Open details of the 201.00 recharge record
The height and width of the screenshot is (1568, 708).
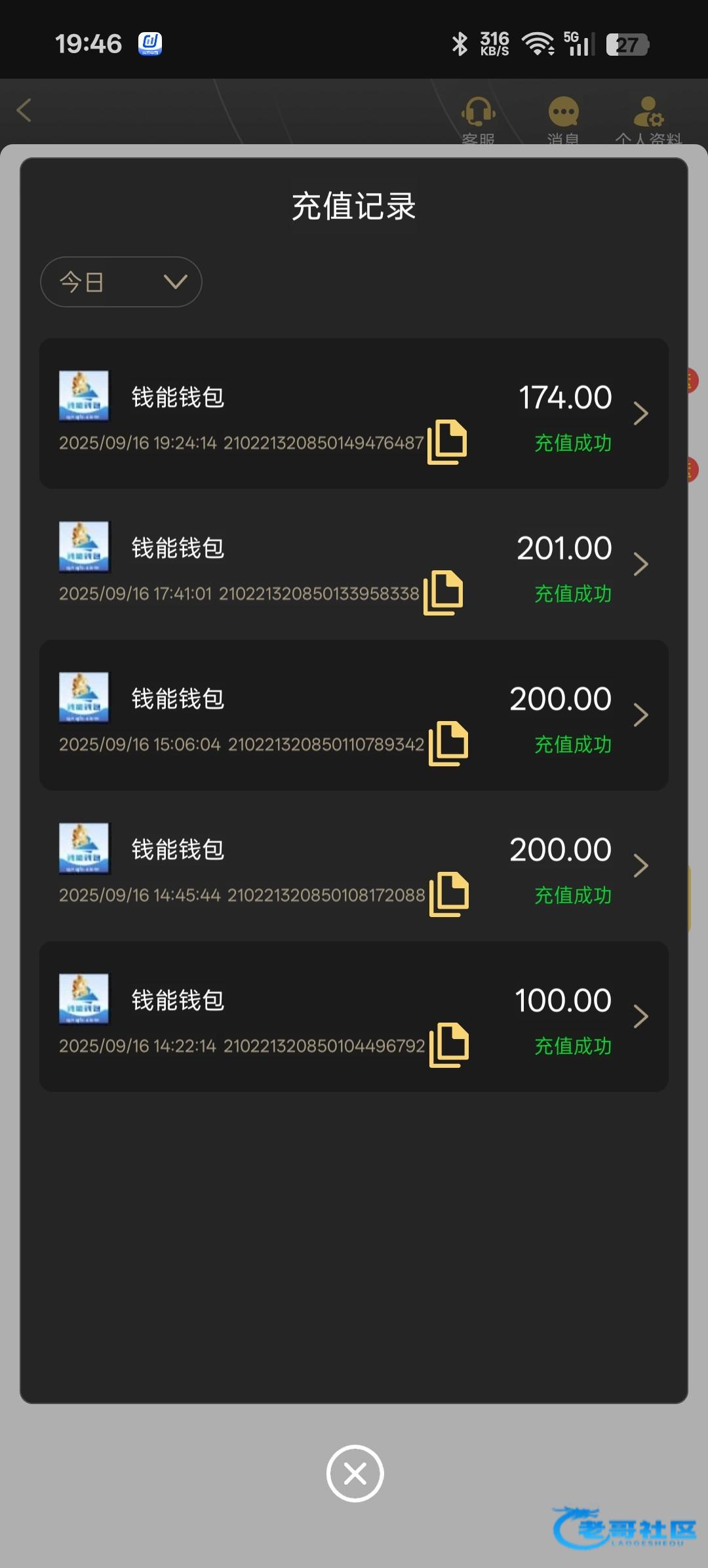[x=640, y=564]
